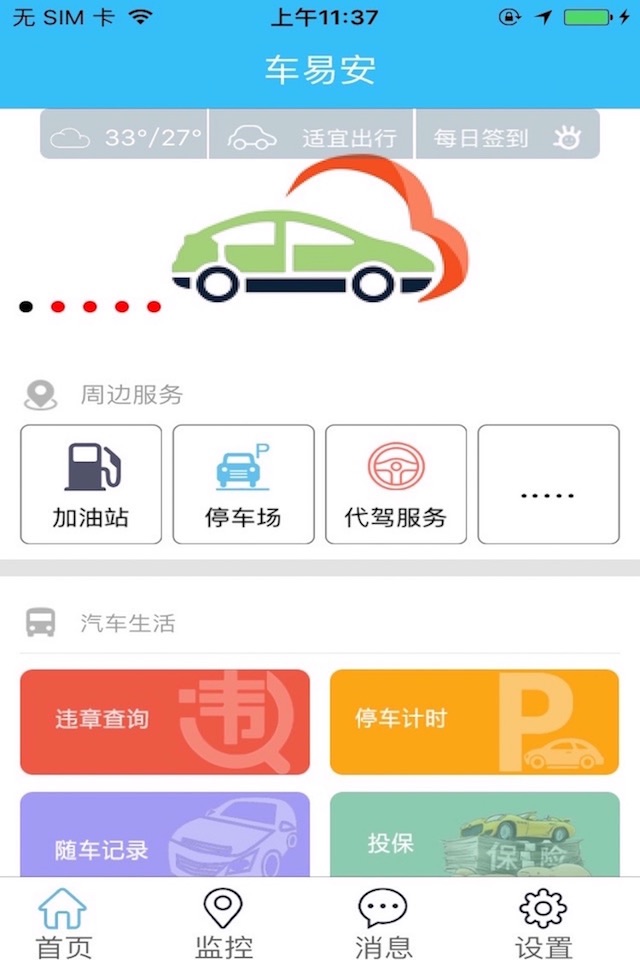Open 加油站 gas station service
This screenshot has height=960, width=640.
tap(91, 484)
